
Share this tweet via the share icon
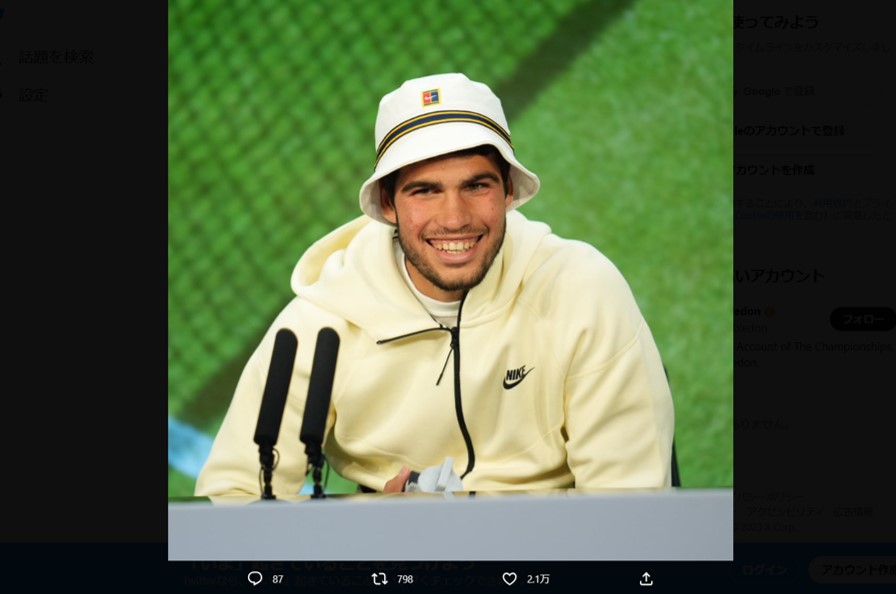(x=646, y=578)
